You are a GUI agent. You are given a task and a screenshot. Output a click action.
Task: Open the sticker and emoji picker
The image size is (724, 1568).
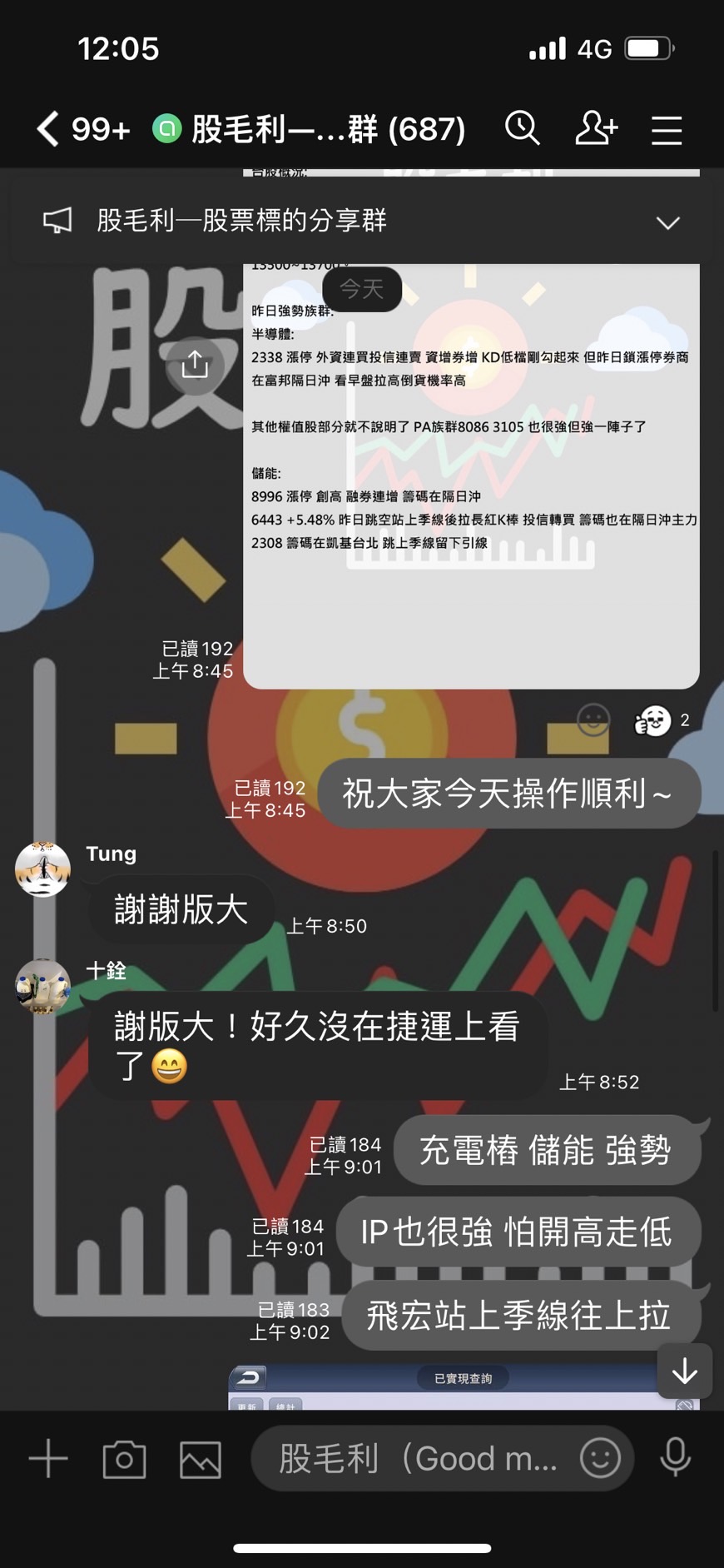coord(600,1459)
